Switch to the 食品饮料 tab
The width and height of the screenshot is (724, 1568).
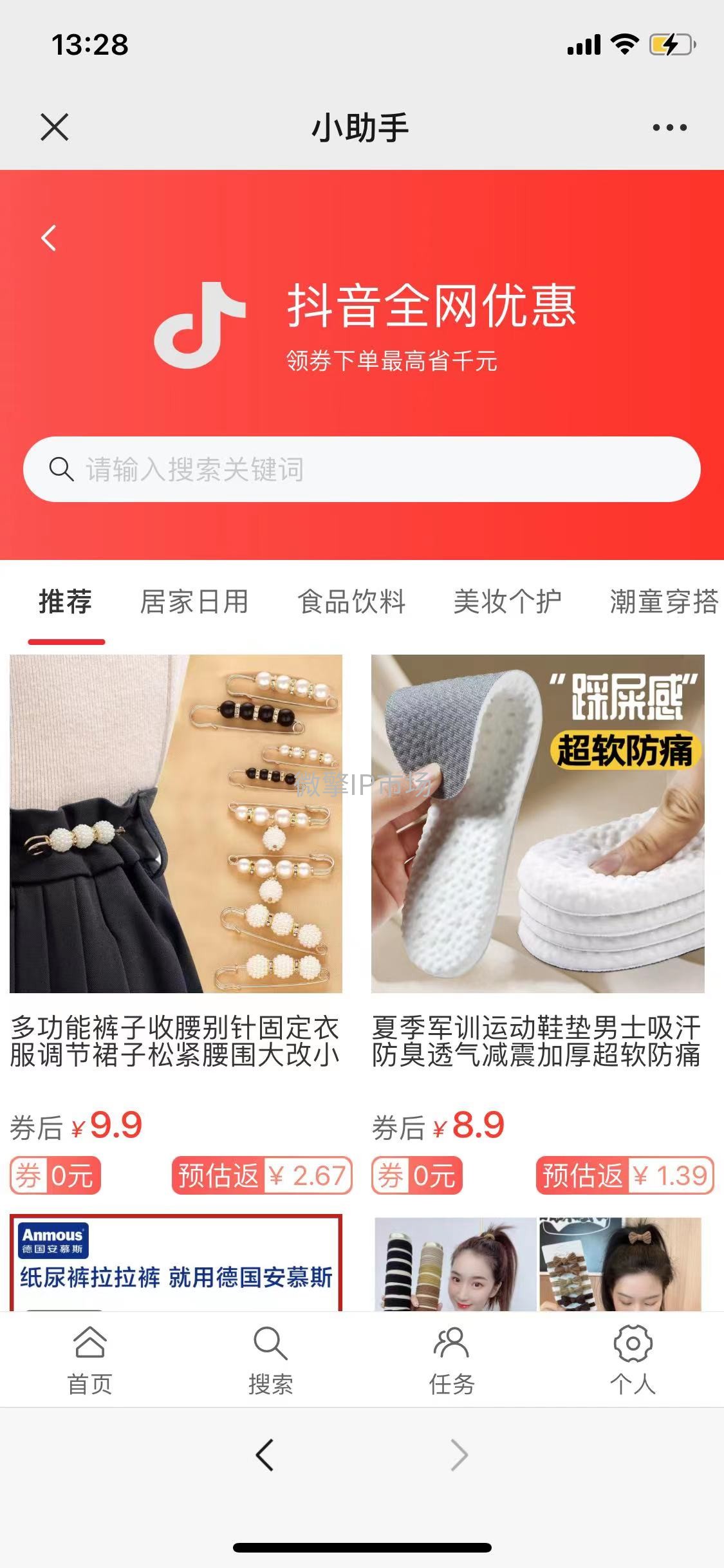point(351,602)
